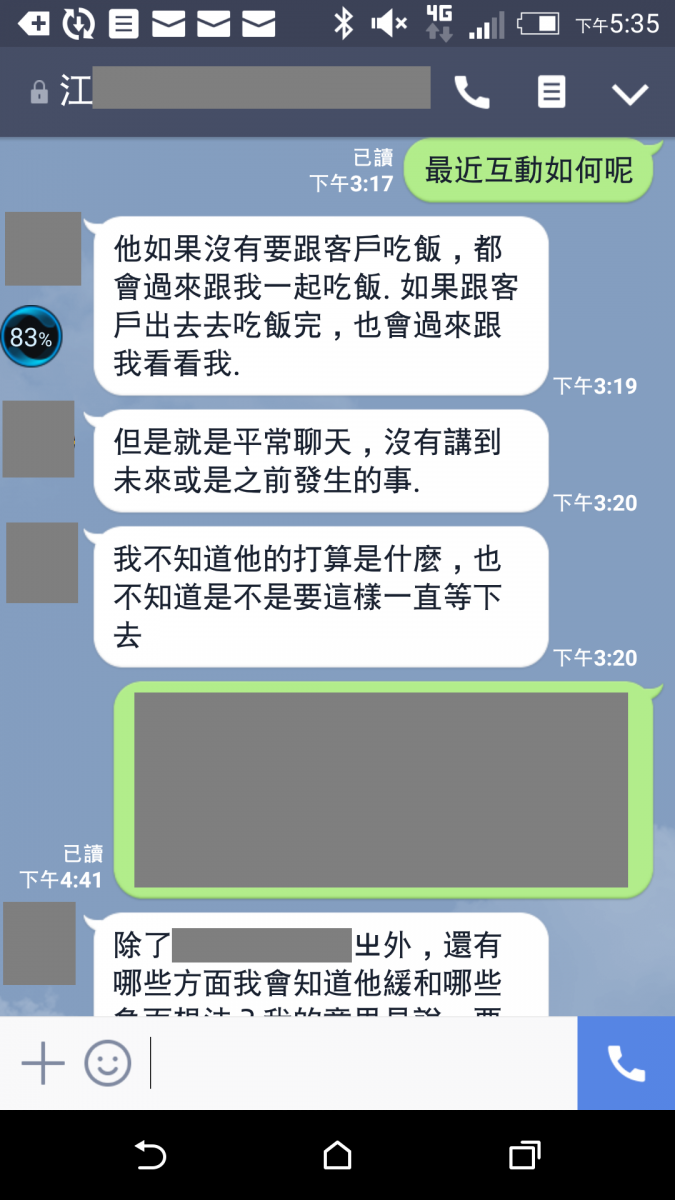Open the emoji sticker picker
Screen dimensions: 675x1200
click(x=107, y=1063)
